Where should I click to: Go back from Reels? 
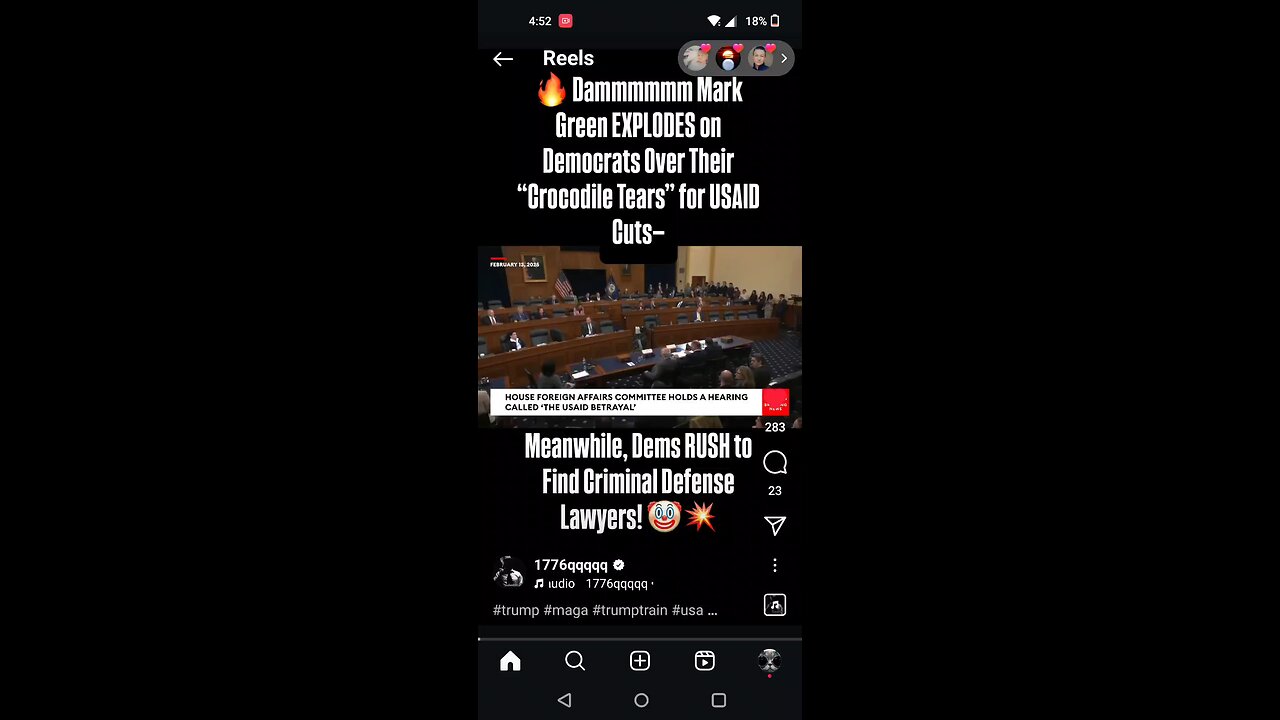(x=503, y=59)
